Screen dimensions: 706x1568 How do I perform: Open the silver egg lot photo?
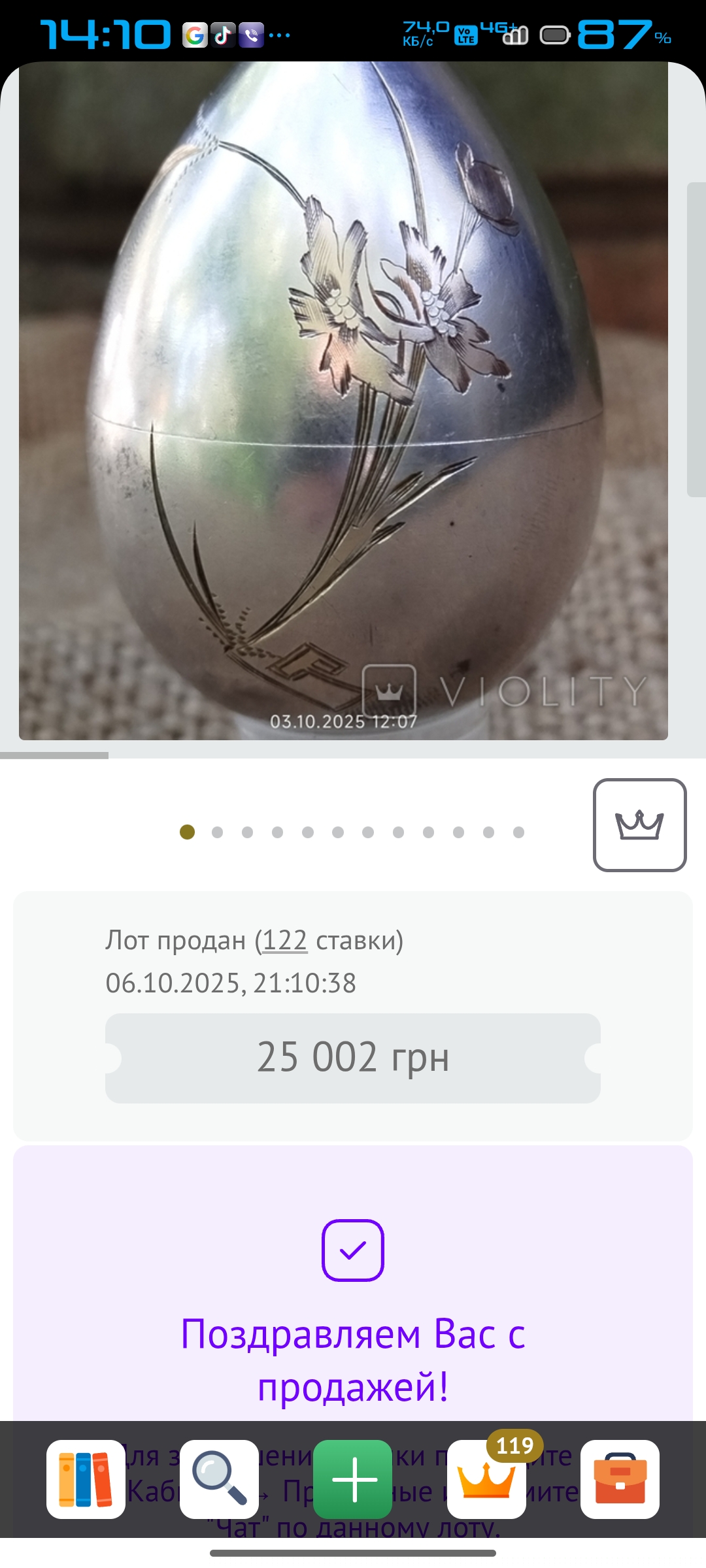point(343,400)
